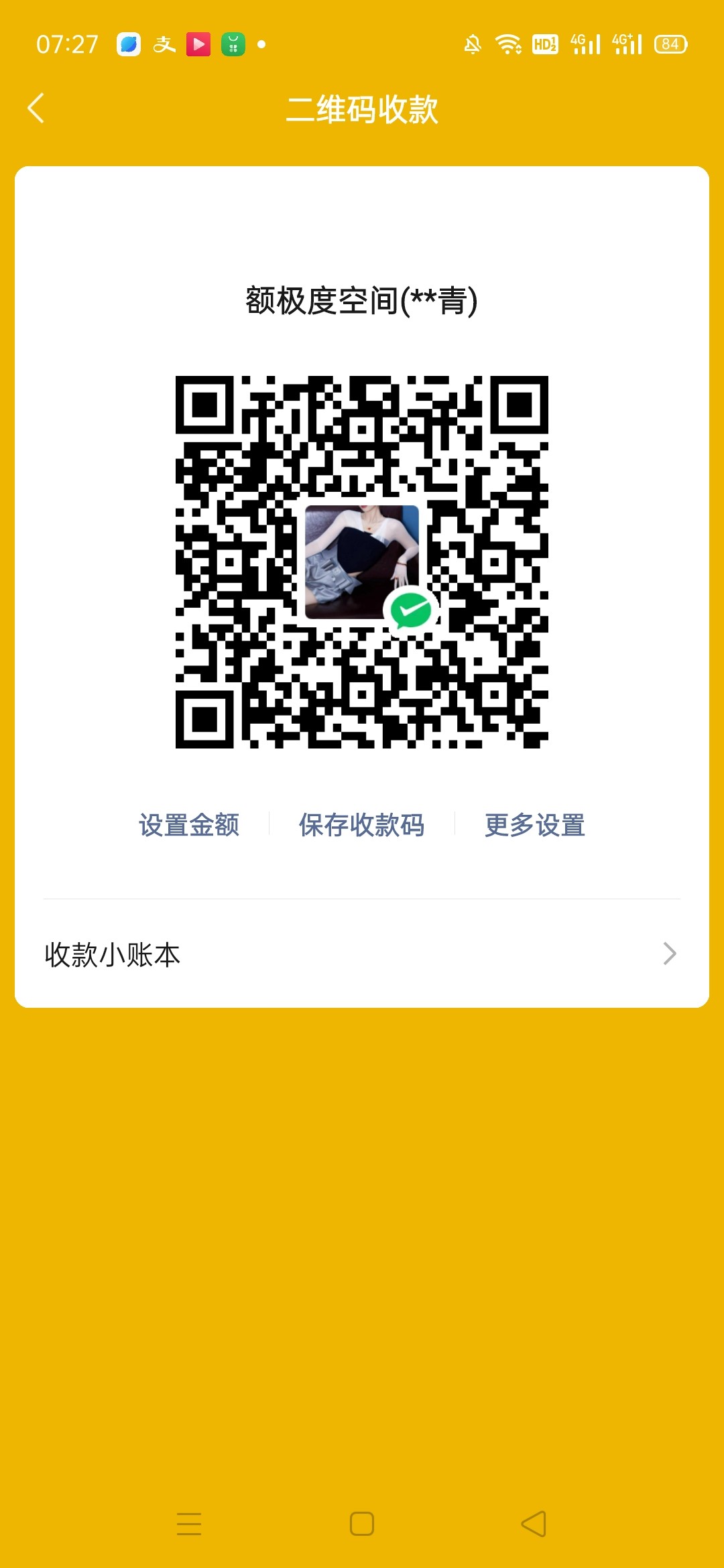Tap the Wi-Fi icon in the status bar
Screen dimensions: 724x1568
507,44
